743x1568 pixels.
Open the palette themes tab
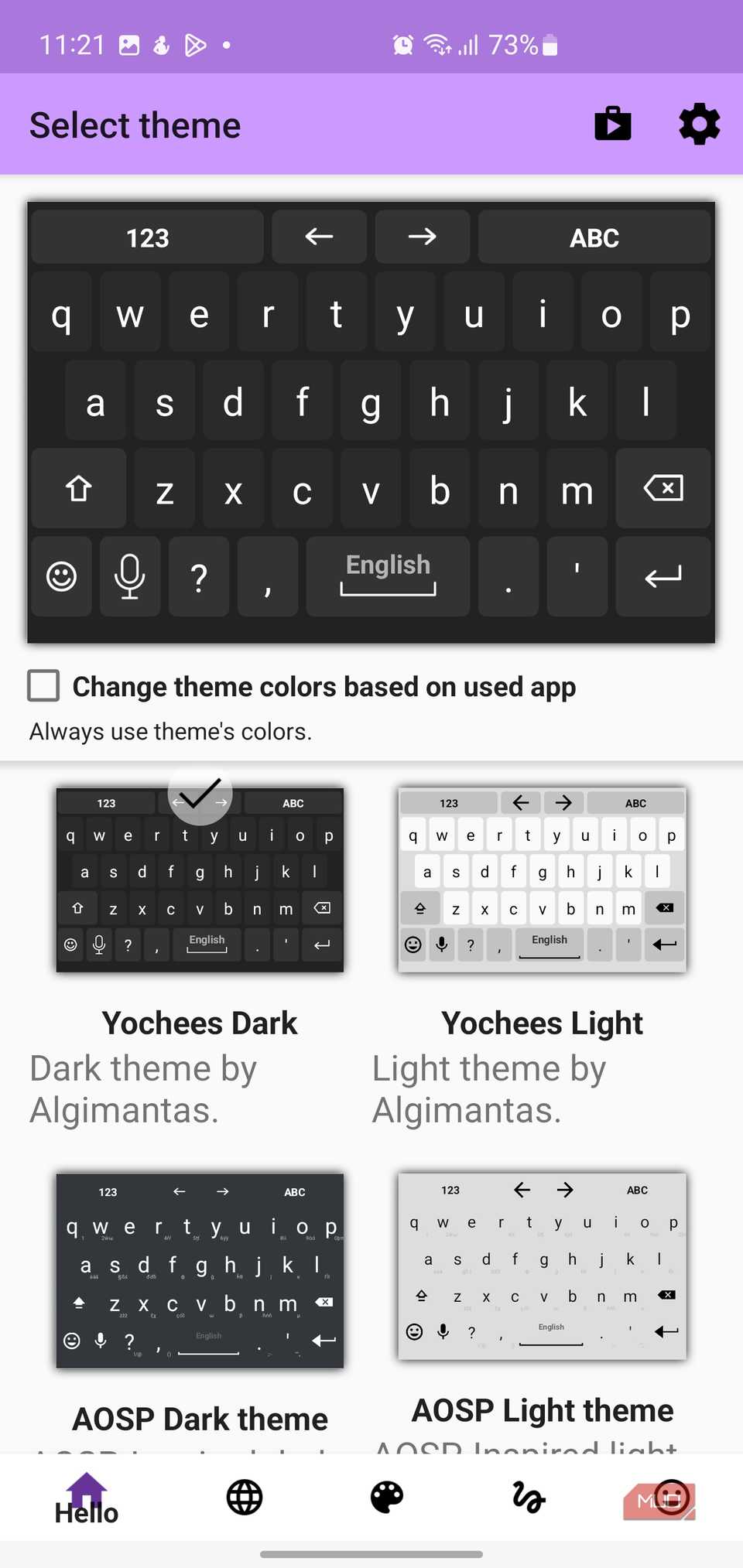pyautogui.click(x=387, y=1497)
